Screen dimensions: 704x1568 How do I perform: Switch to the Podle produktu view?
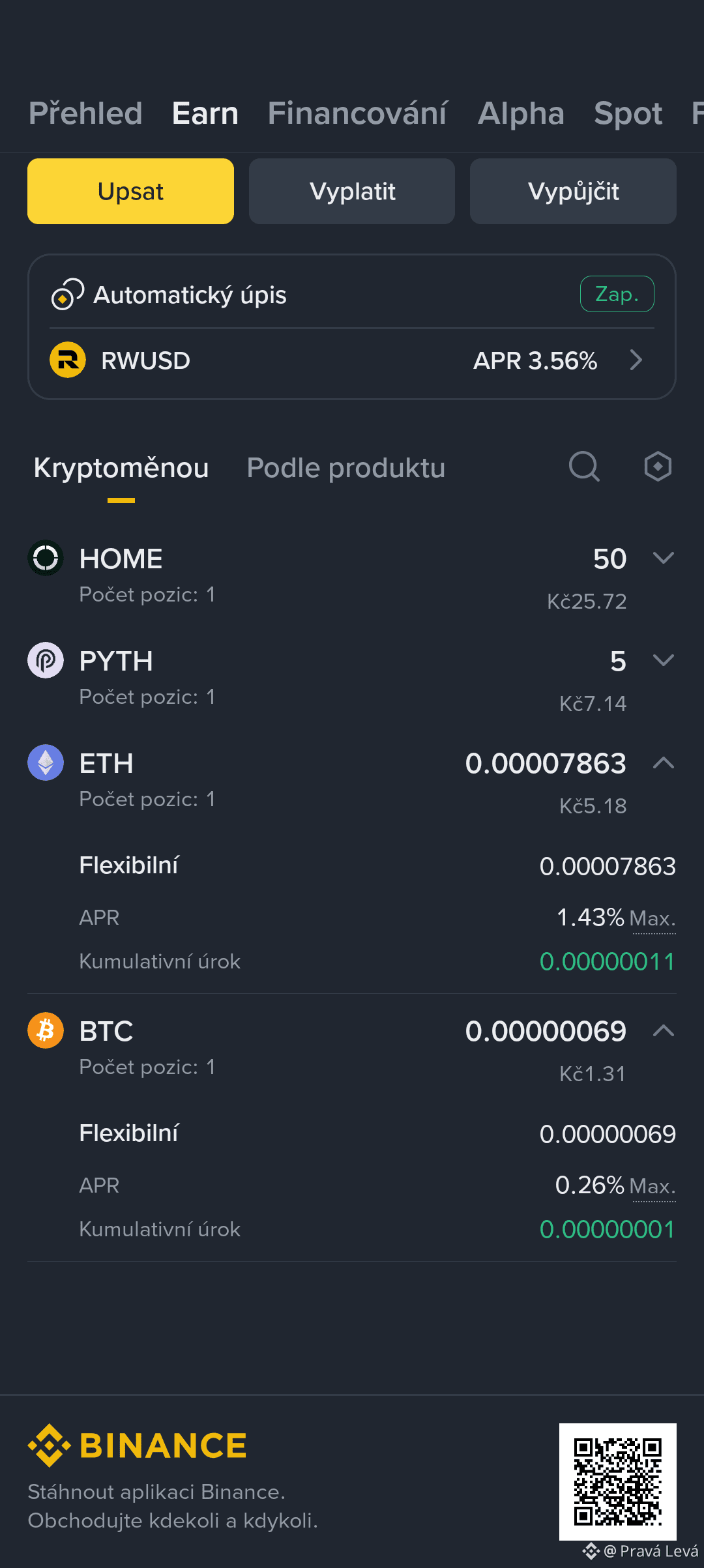[345, 468]
